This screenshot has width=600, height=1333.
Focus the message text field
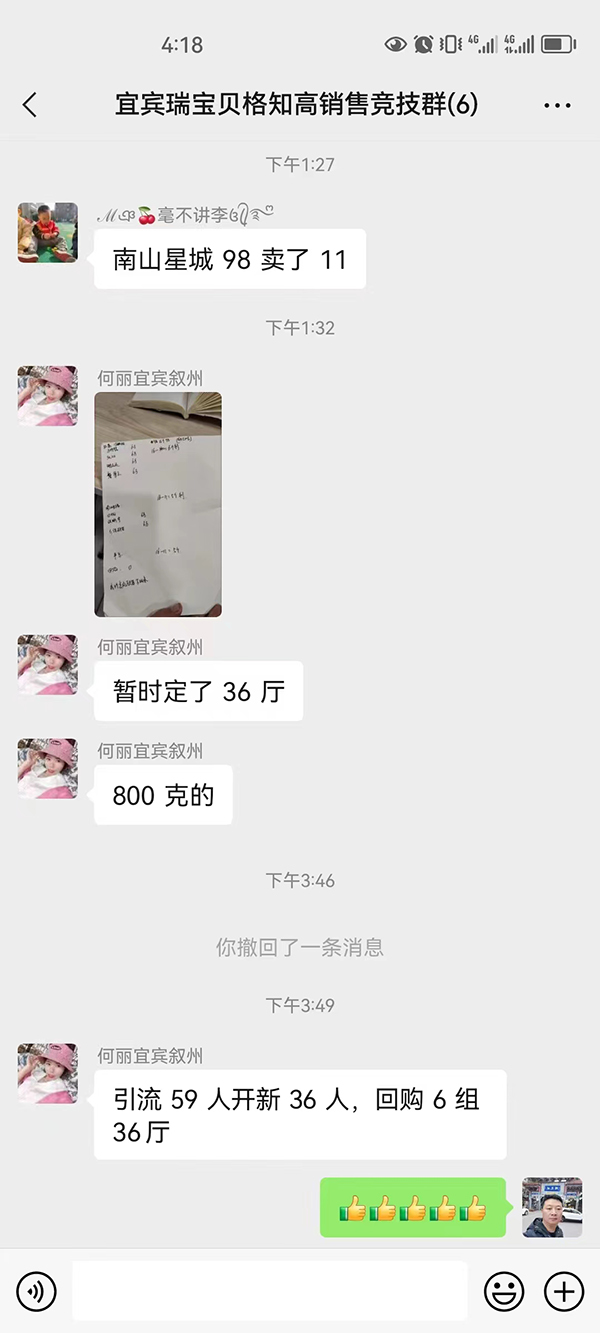270,1292
